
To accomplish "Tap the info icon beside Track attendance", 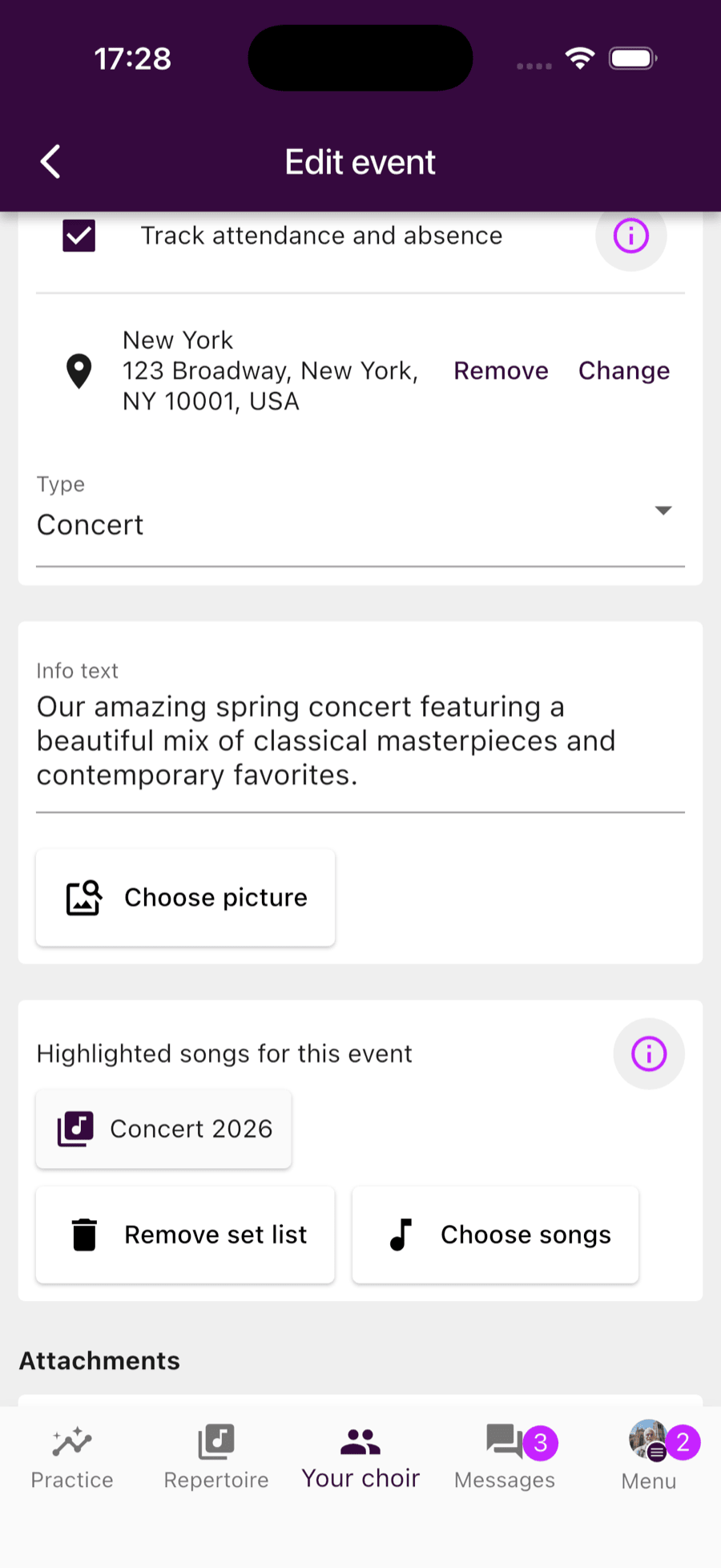I will click(x=630, y=236).
